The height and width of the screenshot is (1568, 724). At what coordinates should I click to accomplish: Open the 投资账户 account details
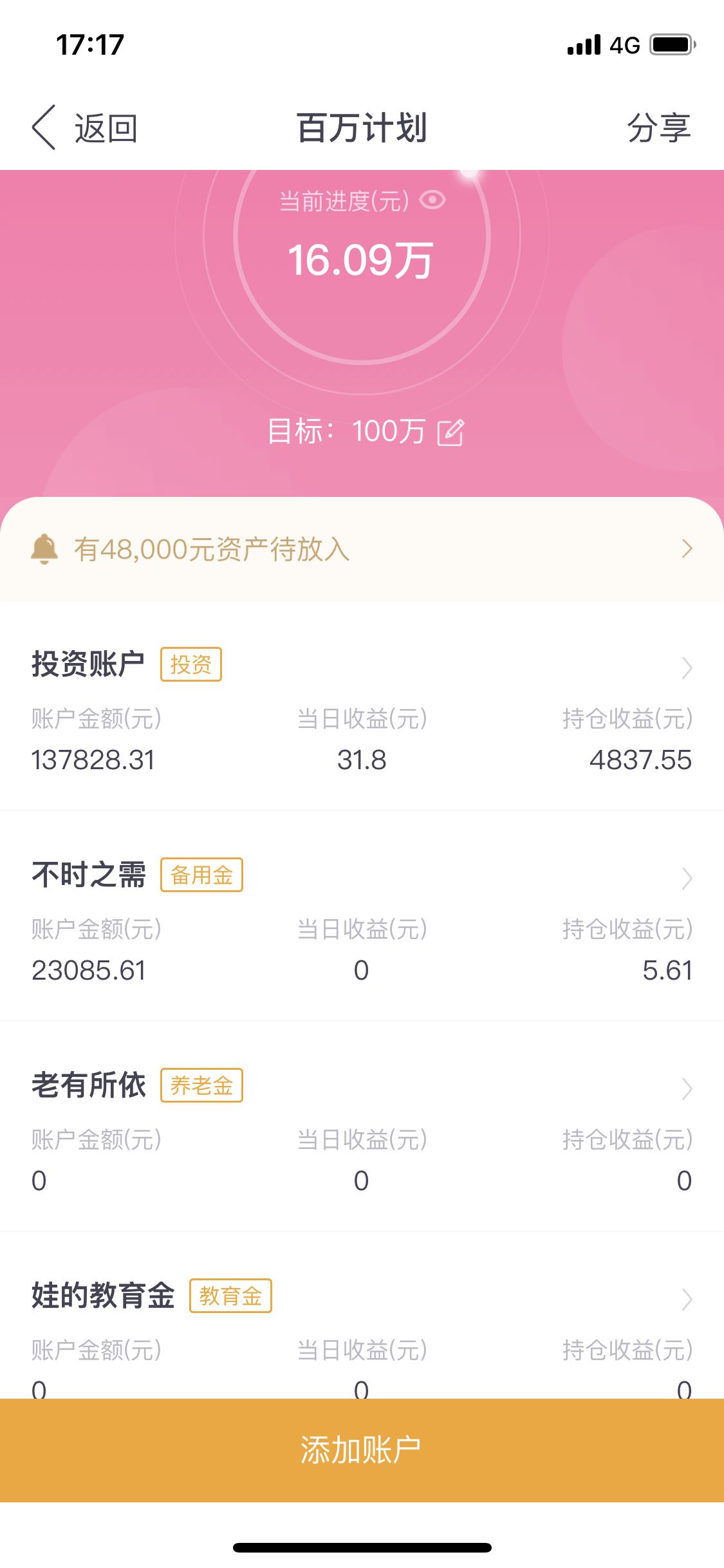362,706
